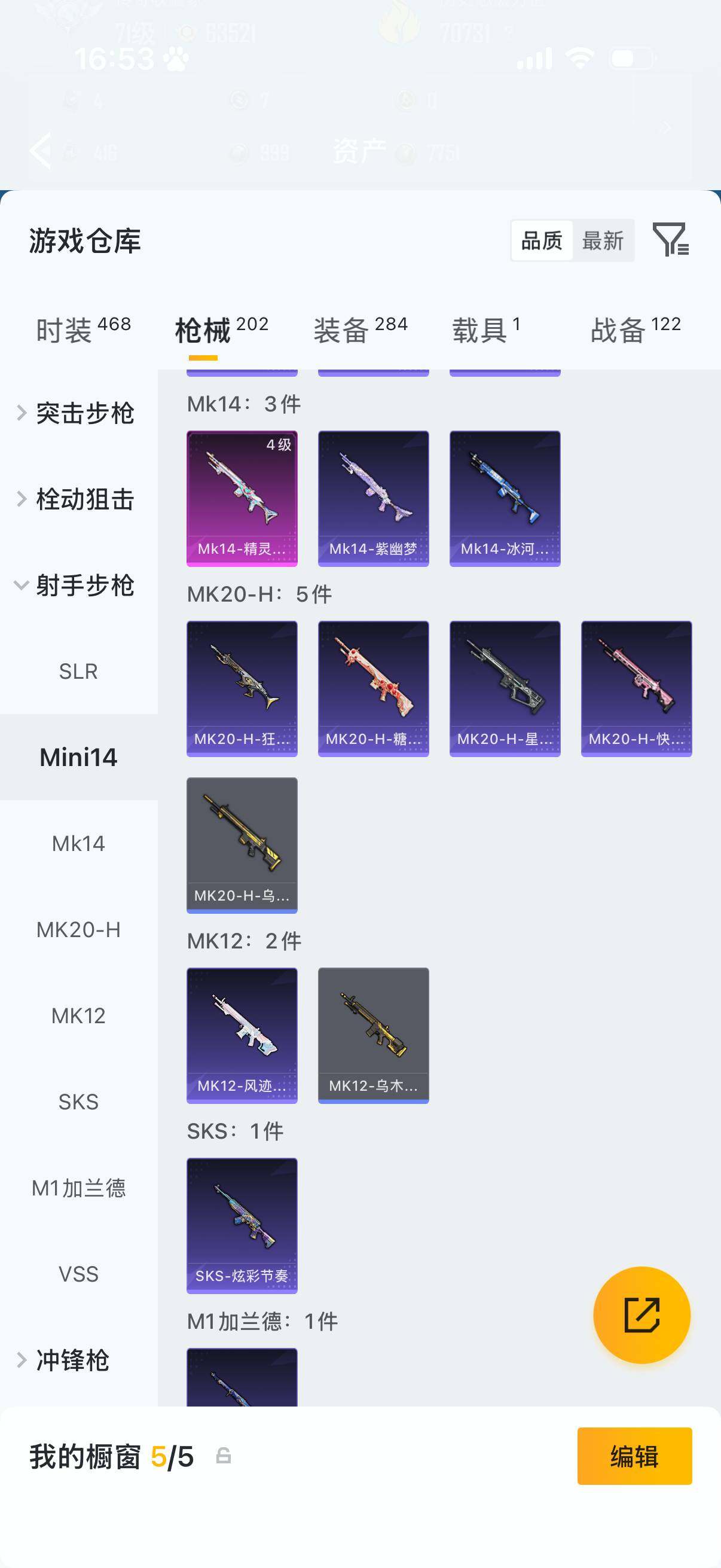Open the SKS-炫彩节奏 skin card
The width and height of the screenshot is (721, 1568).
(242, 1225)
